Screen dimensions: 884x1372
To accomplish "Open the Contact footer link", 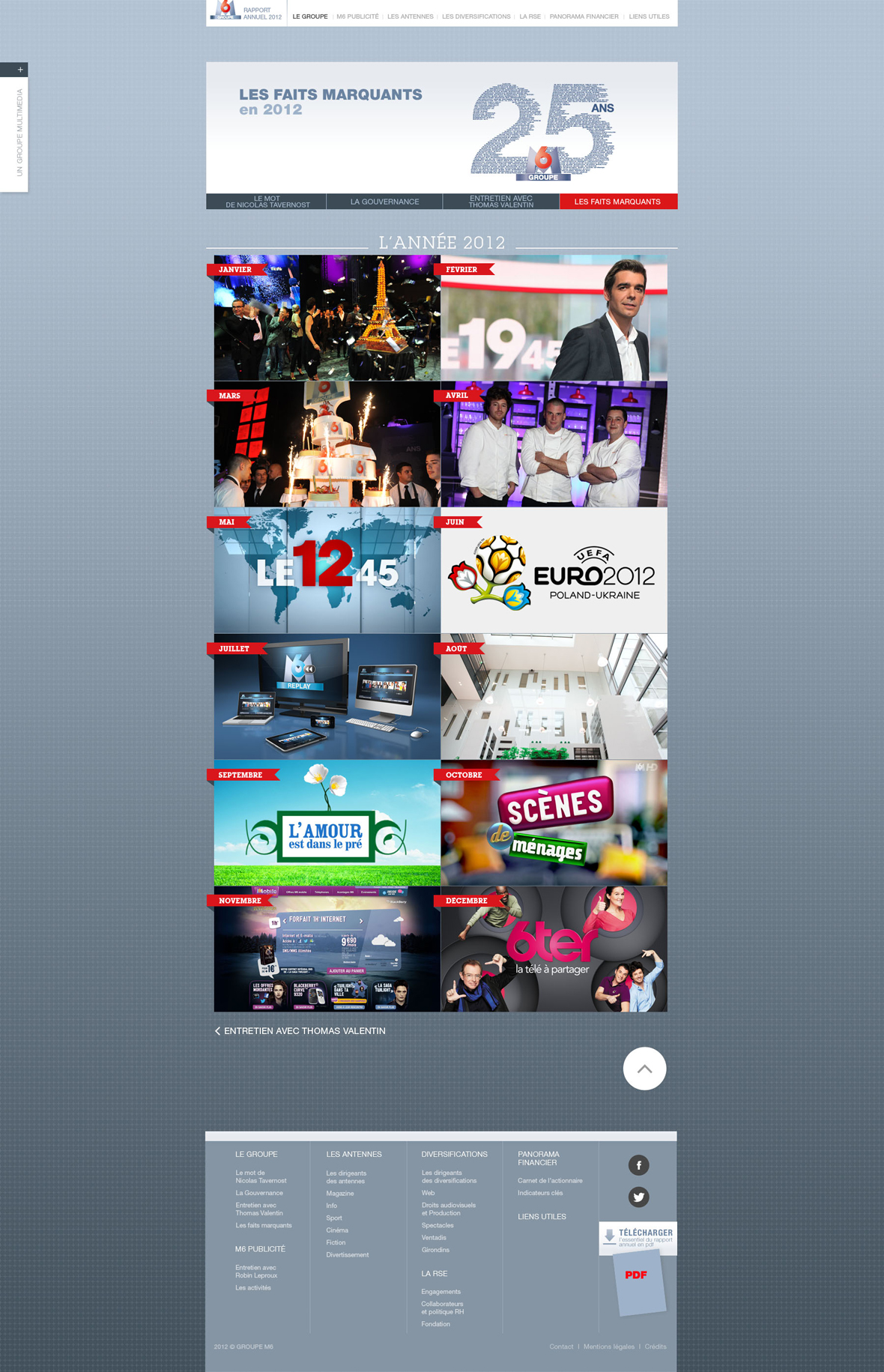I will point(560,1347).
